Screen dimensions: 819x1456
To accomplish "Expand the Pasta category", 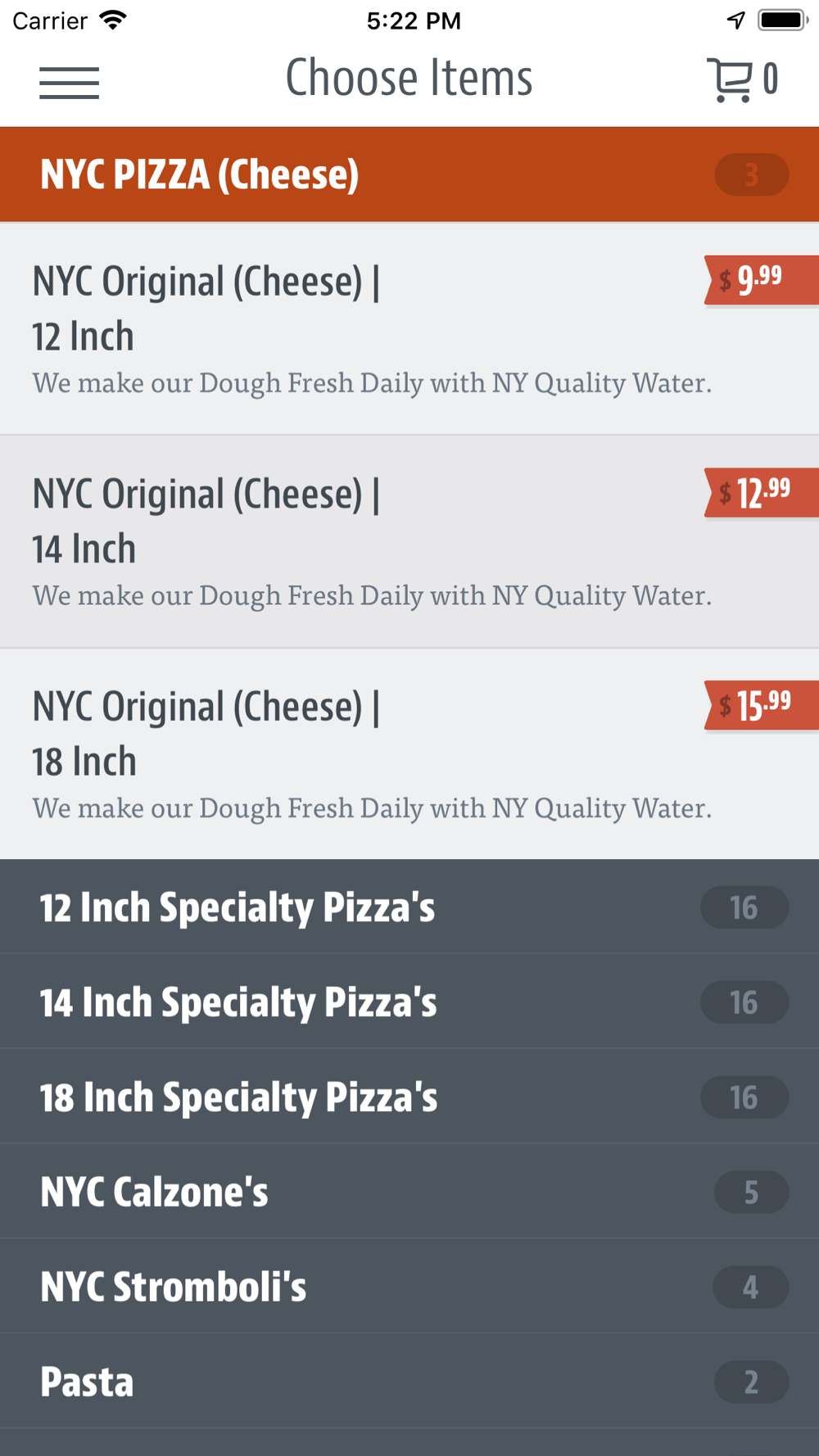I will pyautogui.click(x=409, y=1382).
